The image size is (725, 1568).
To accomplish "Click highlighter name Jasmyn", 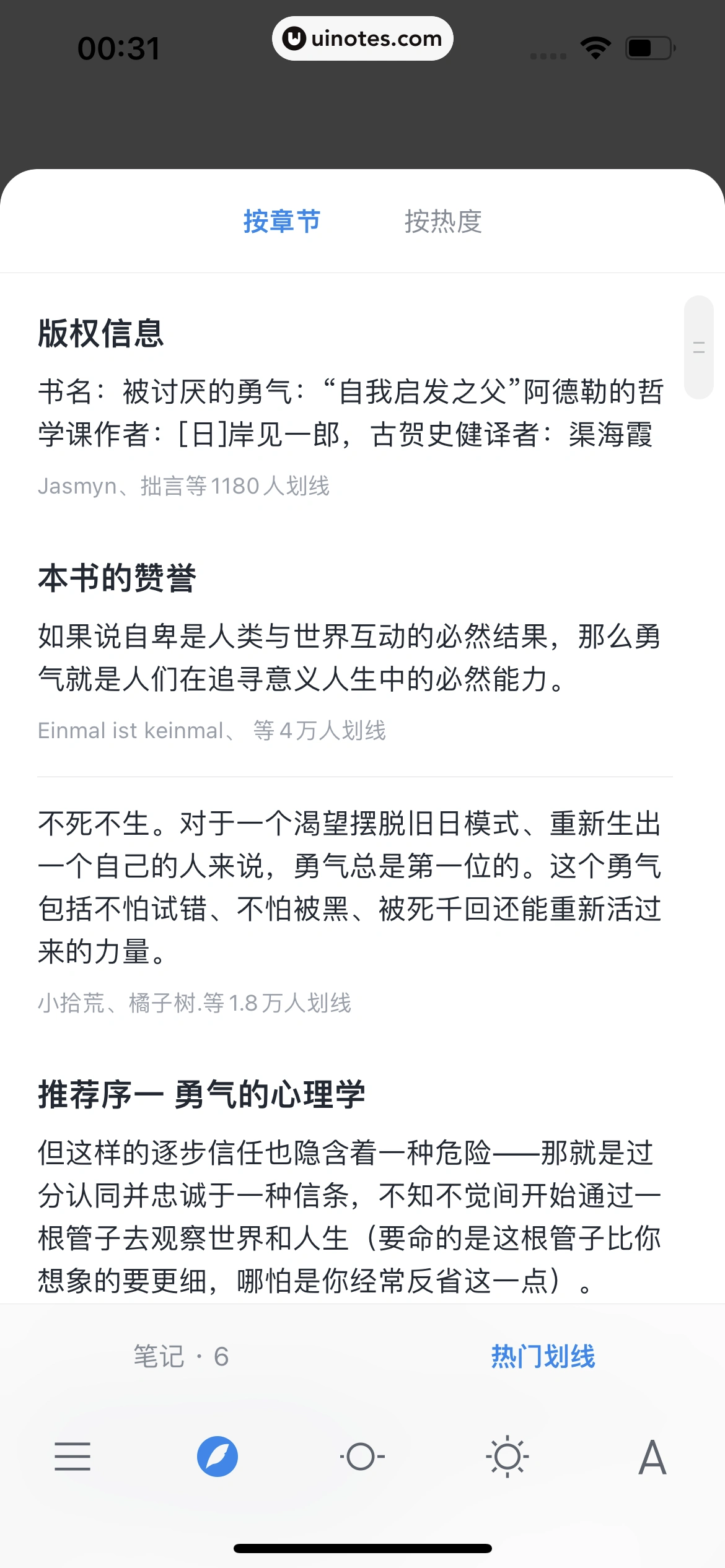I will pyautogui.click(x=74, y=487).
